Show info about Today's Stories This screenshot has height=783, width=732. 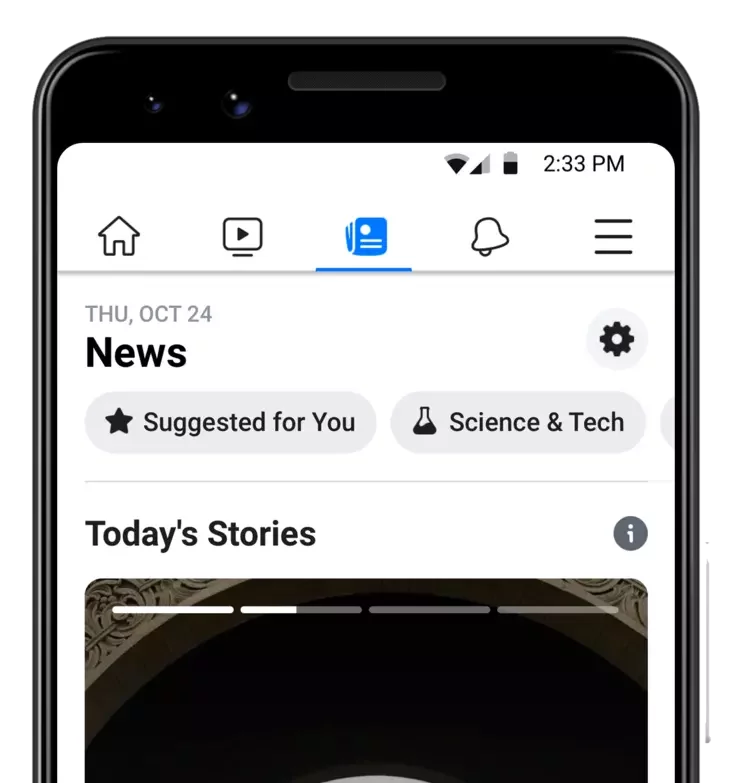coord(630,534)
